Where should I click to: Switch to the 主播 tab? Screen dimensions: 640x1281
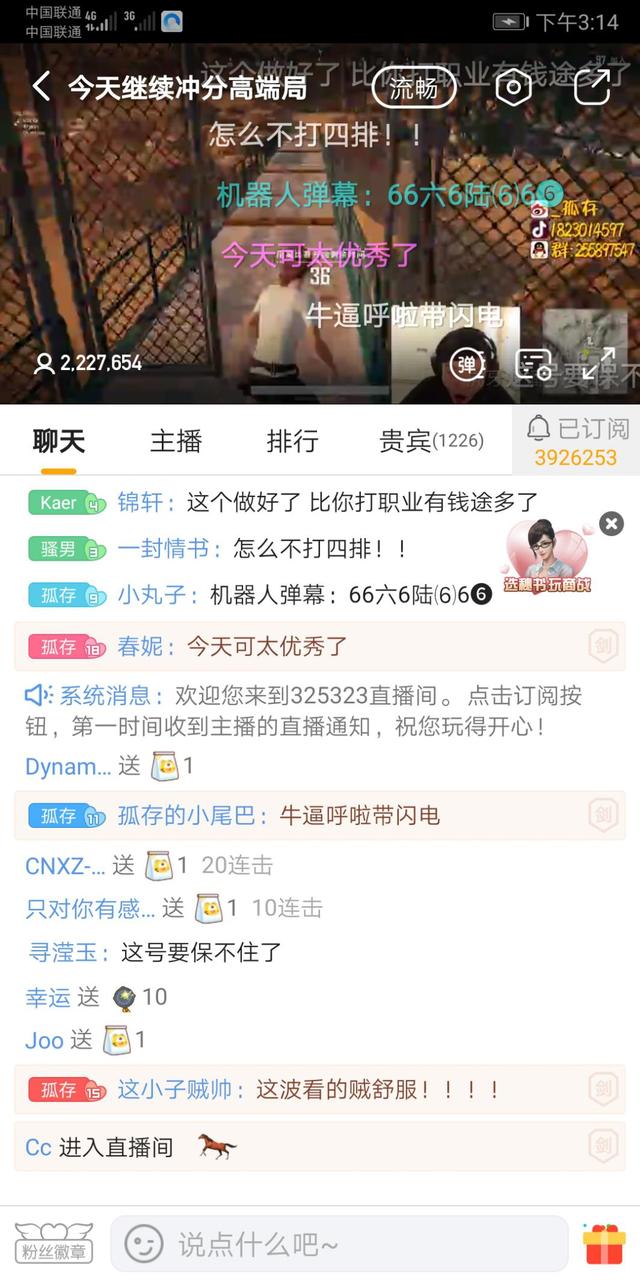click(176, 441)
